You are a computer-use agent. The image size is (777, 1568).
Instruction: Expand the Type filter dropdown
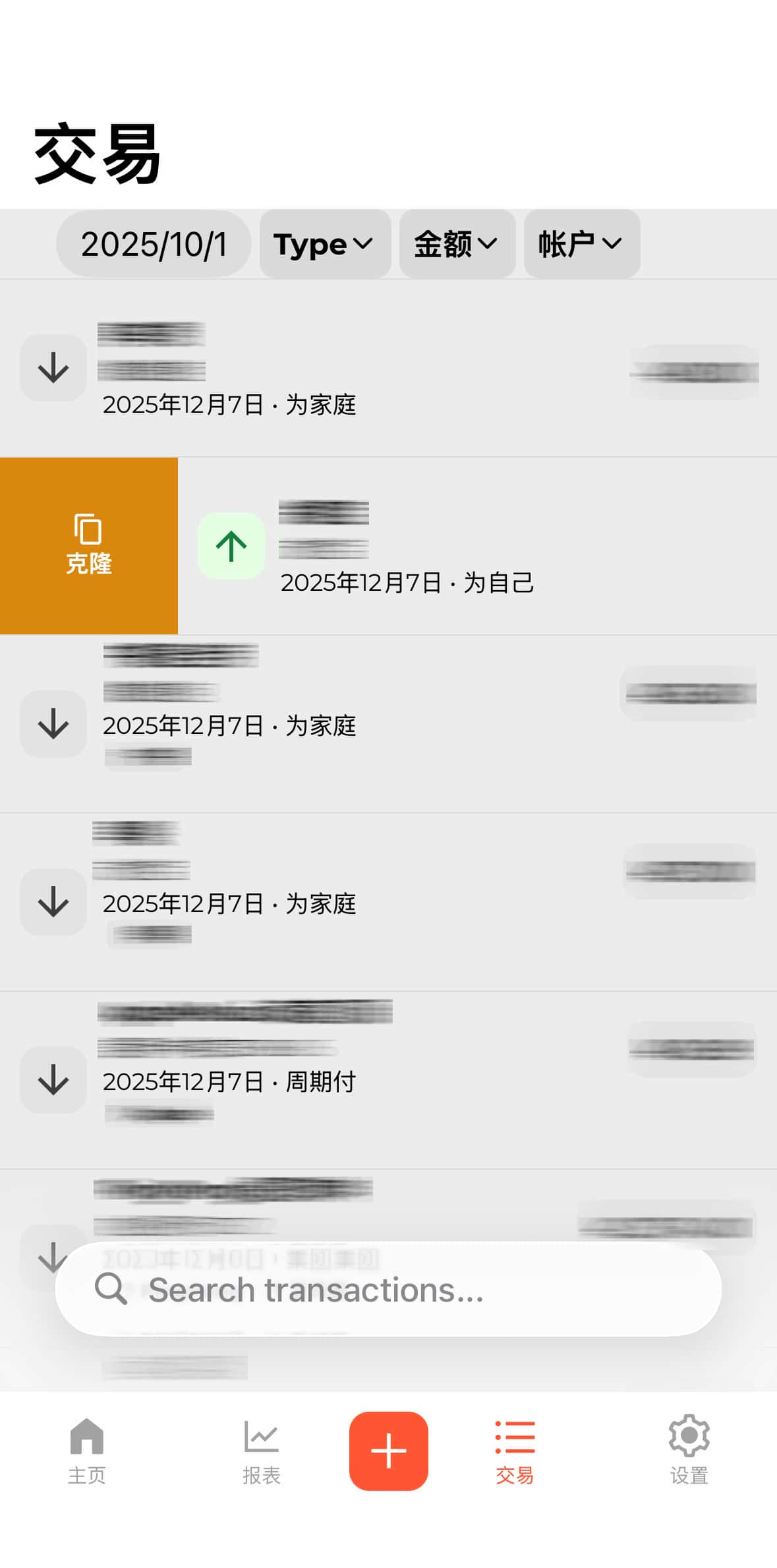pos(324,244)
